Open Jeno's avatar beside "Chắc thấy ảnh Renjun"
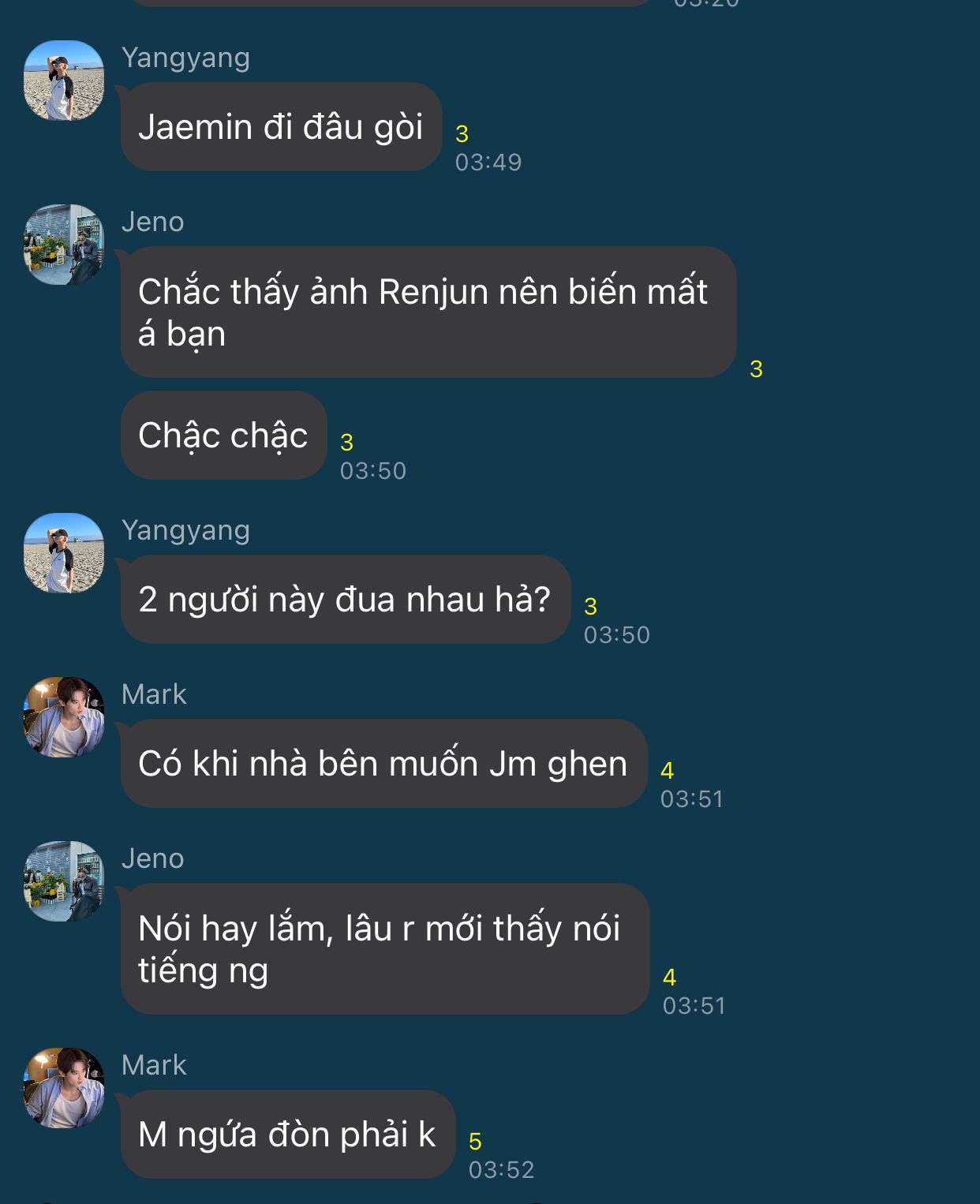Image resolution: width=980 pixels, height=1204 pixels. coord(64,245)
